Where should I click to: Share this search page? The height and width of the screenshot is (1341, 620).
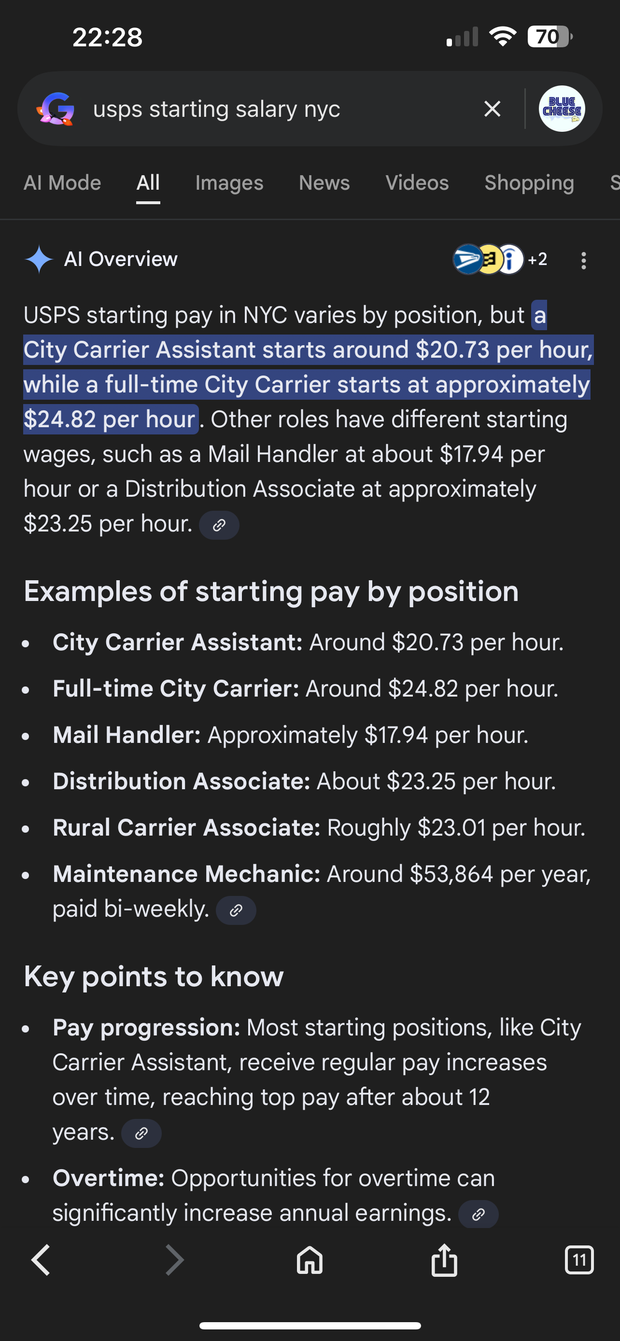444,1260
